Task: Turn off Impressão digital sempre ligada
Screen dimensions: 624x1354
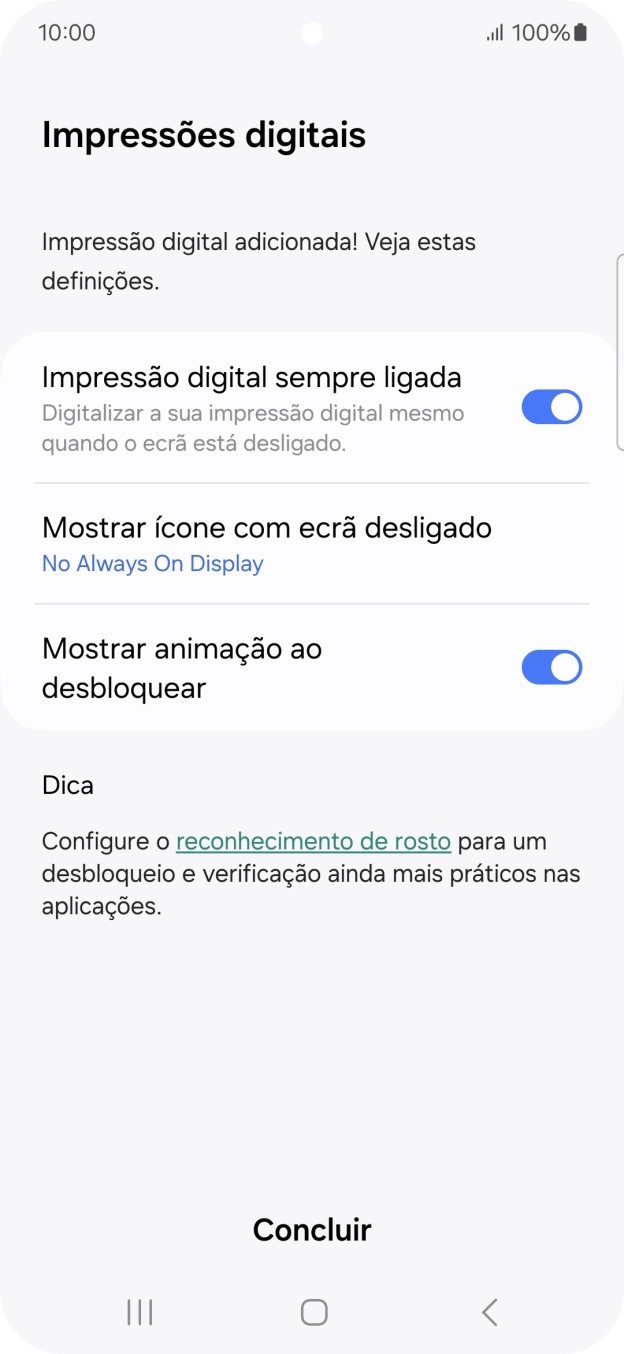Action: point(551,408)
